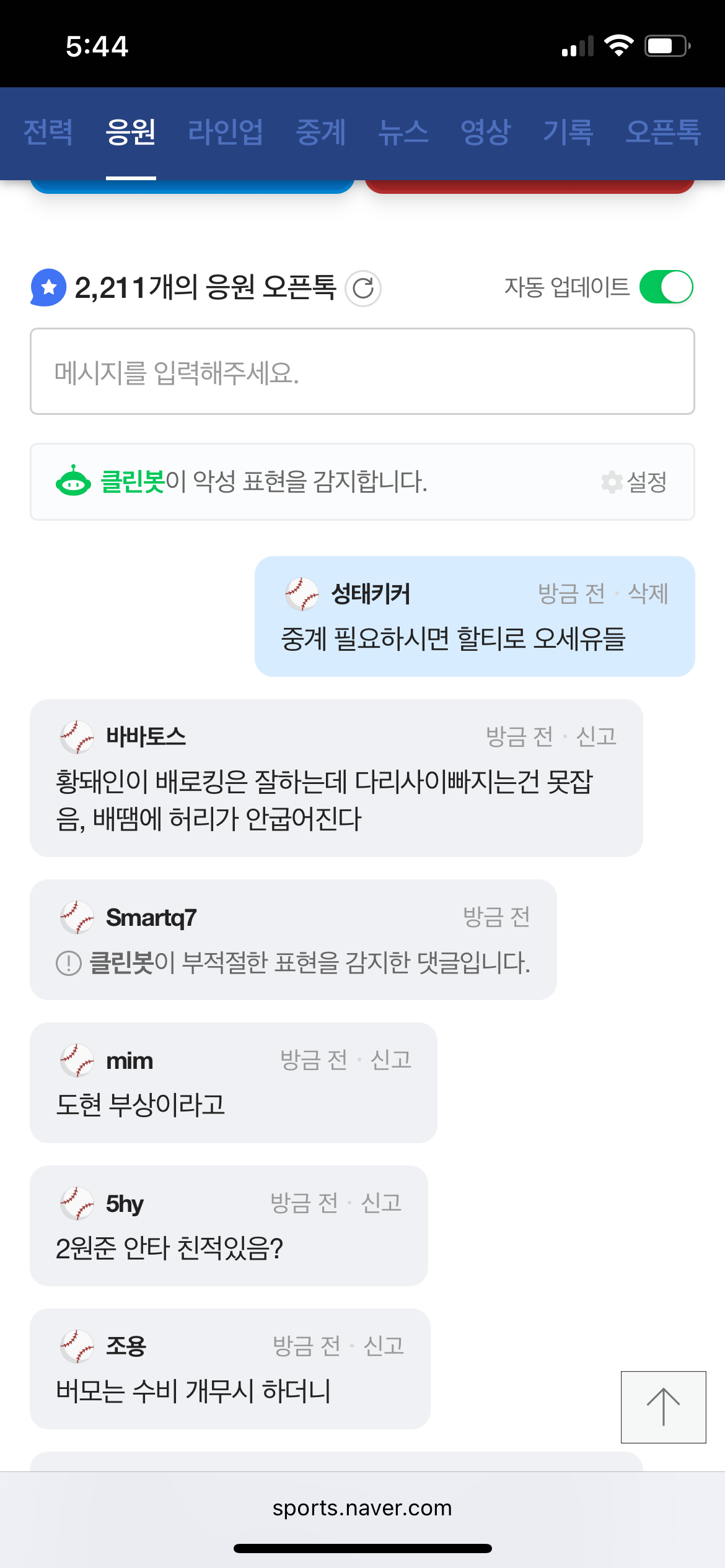Image resolution: width=725 pixels, height=1568 pixels.
Task: Open the 라인업 tab
Action: 226,132
